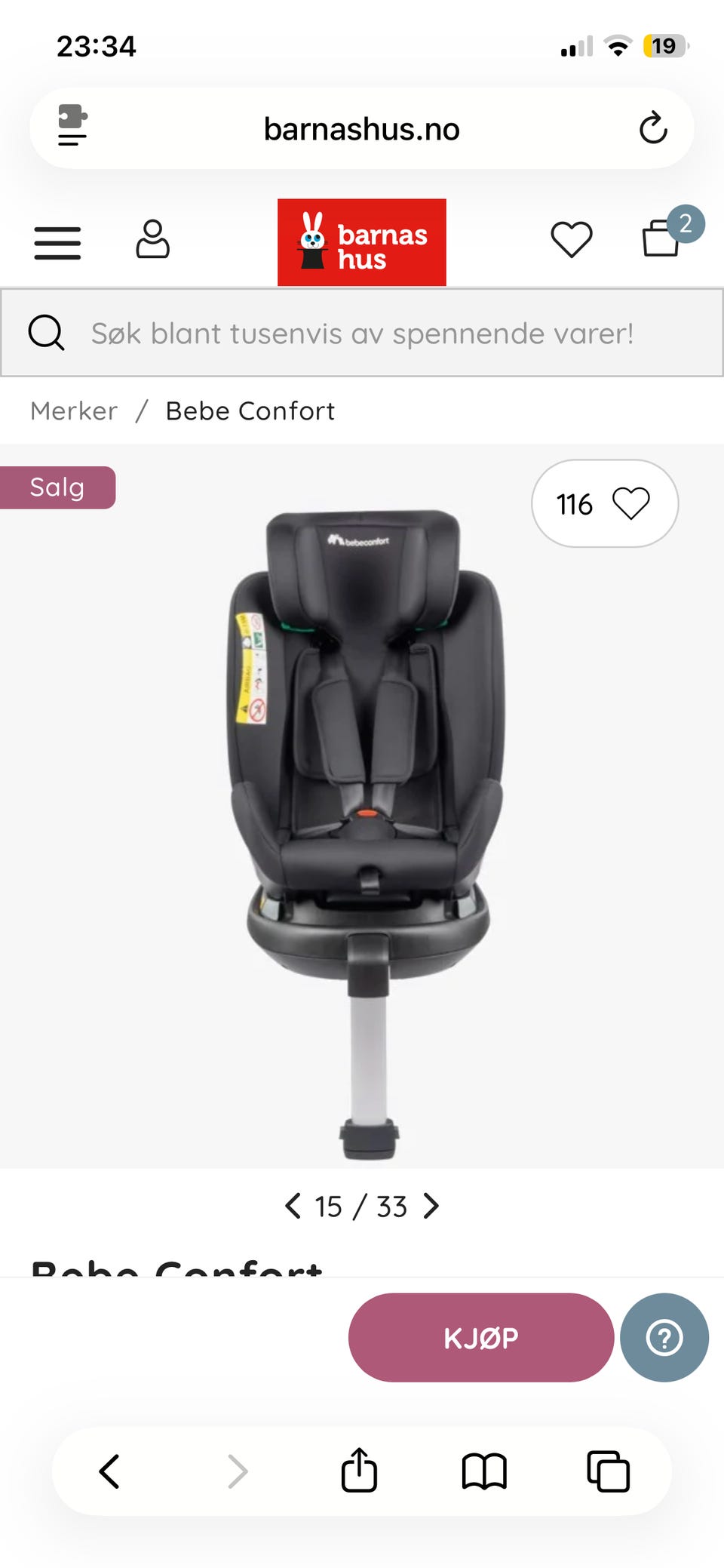This screenshot has height=1568, width=724.
Task: Open the help question mark button
Action: click(x=664, y=1337)
